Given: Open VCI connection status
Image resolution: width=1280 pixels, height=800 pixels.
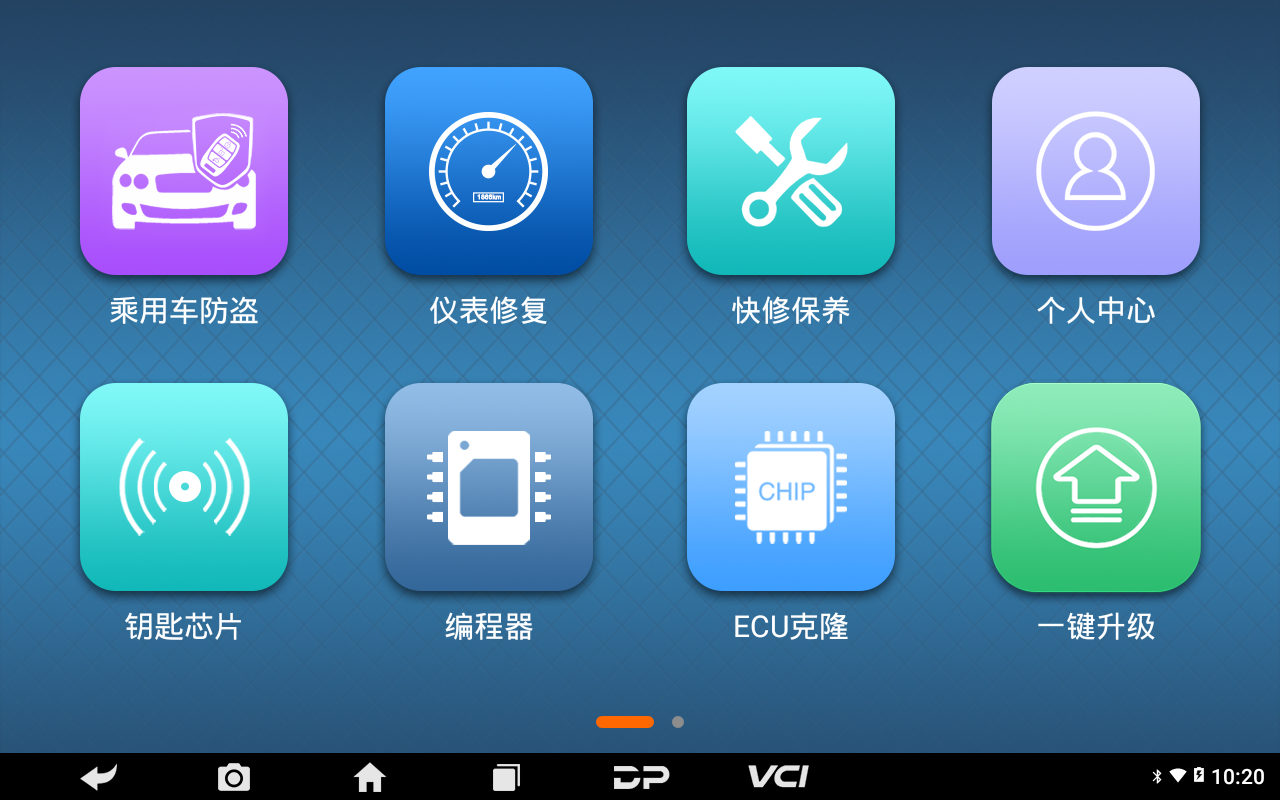Looking at the screenshot, I should [778, 777].
